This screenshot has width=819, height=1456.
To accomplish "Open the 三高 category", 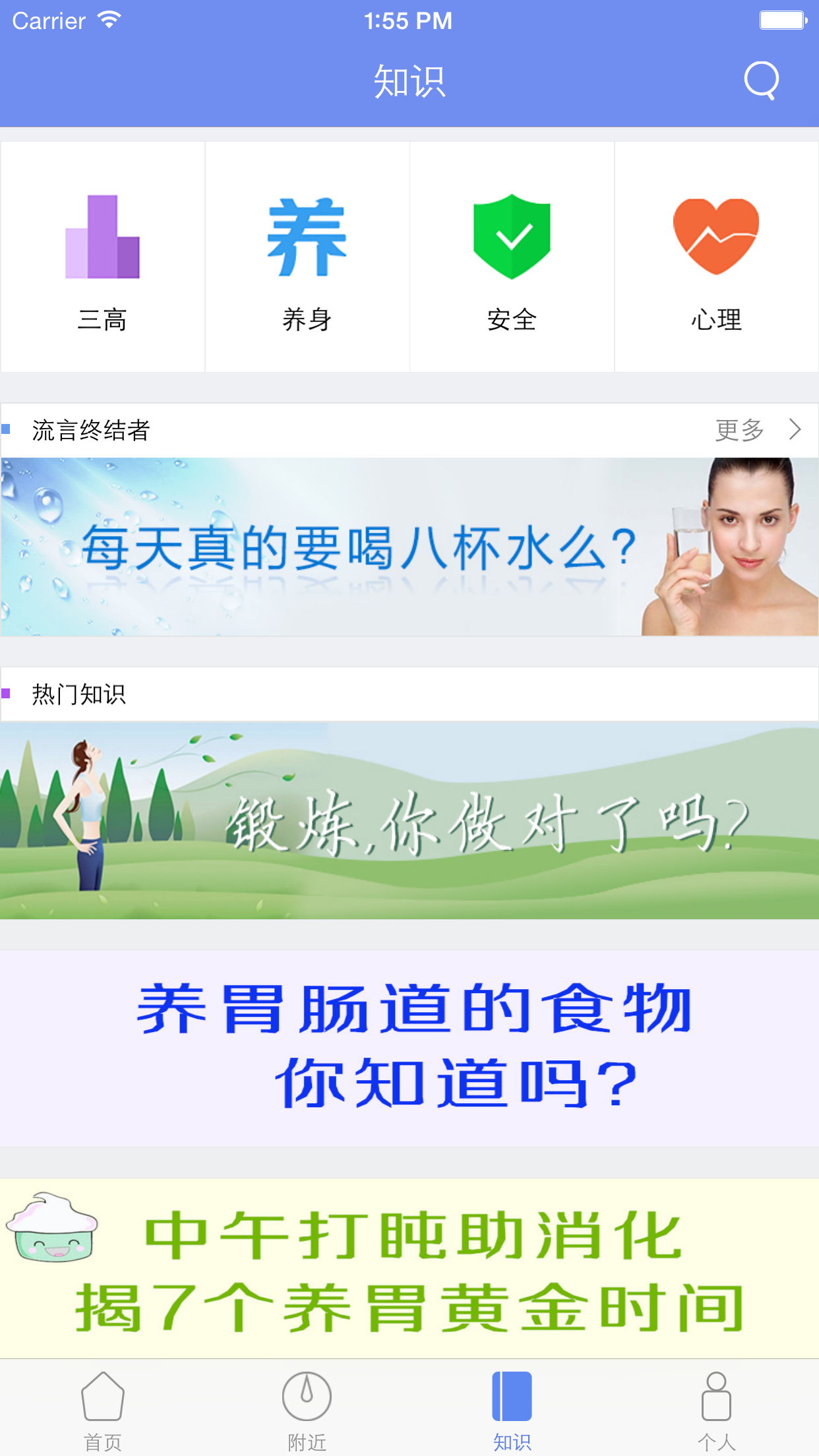I will pos(103,257).
